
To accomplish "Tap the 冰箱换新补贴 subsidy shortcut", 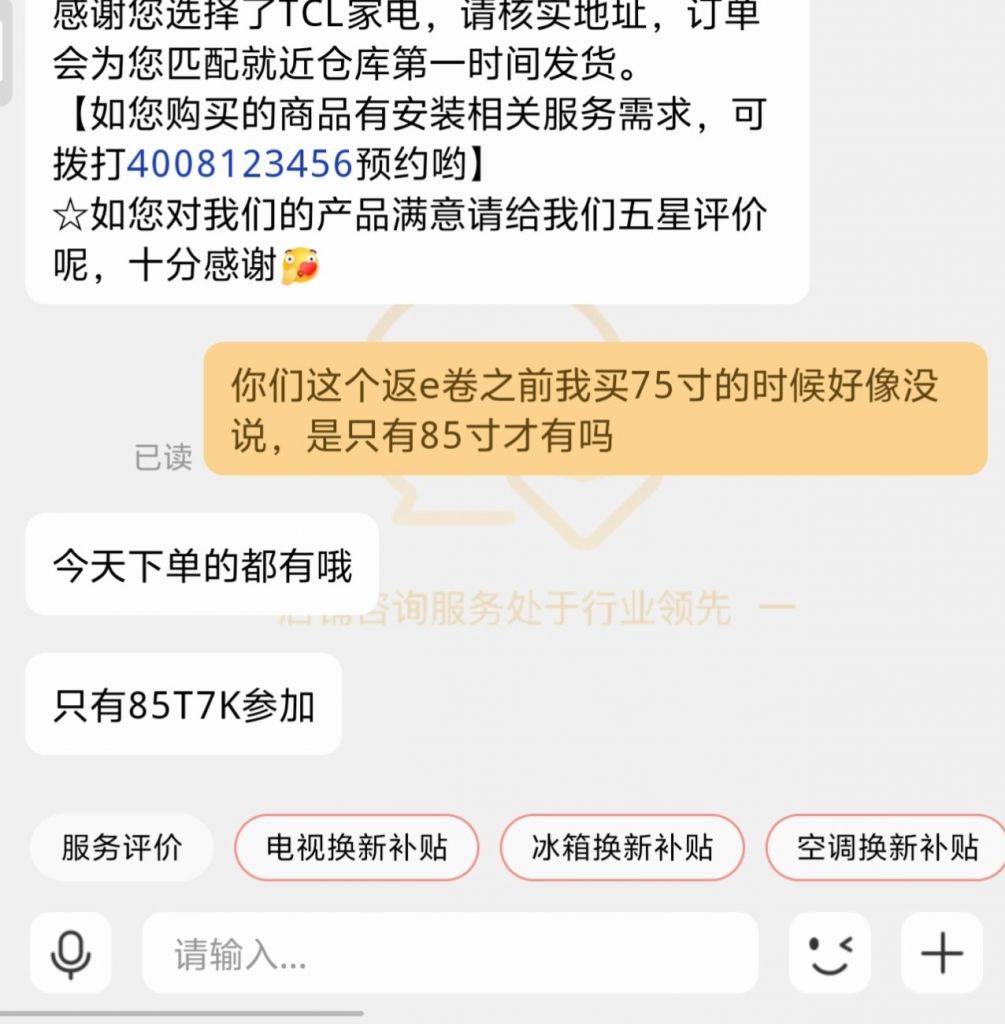I will pos(622,846).
